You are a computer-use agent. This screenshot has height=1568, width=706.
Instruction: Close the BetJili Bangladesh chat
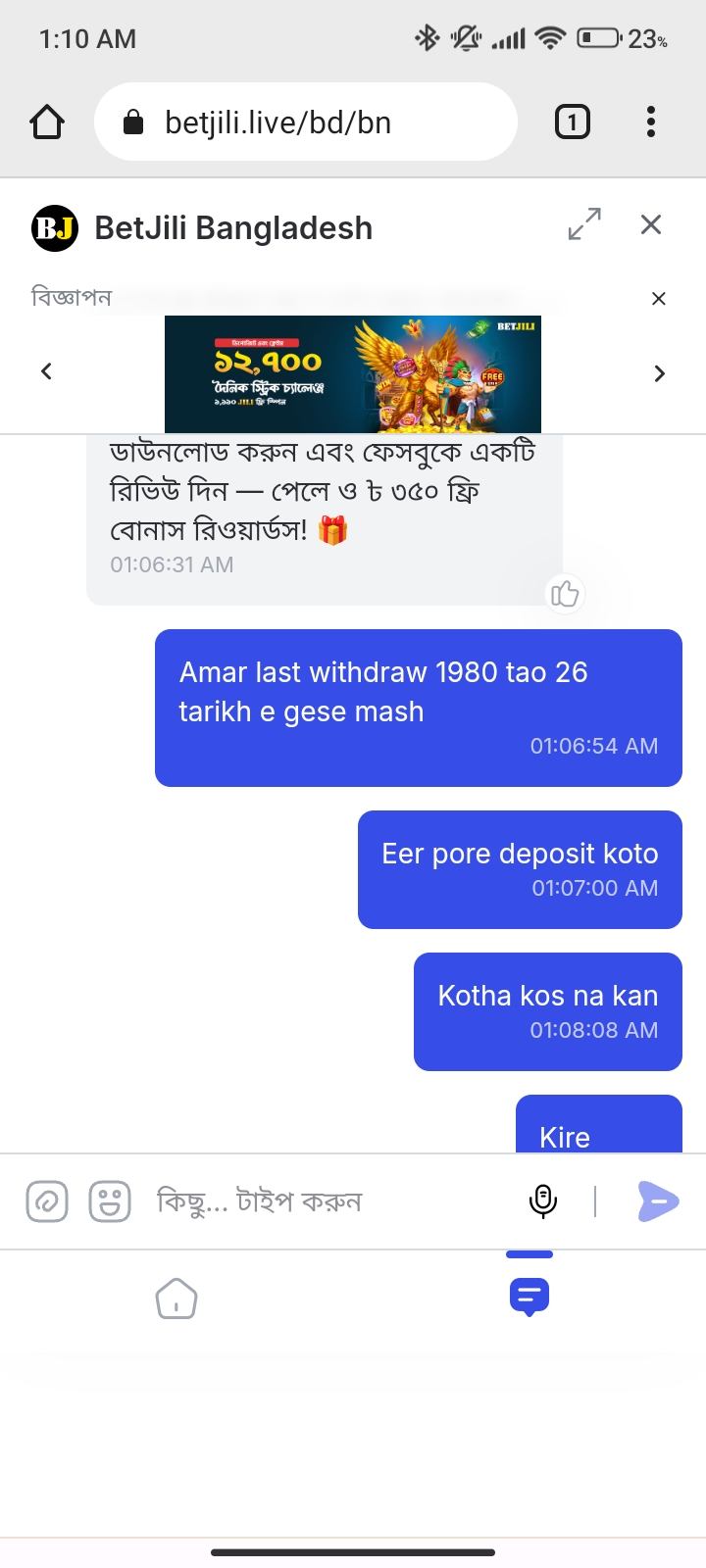651,224
